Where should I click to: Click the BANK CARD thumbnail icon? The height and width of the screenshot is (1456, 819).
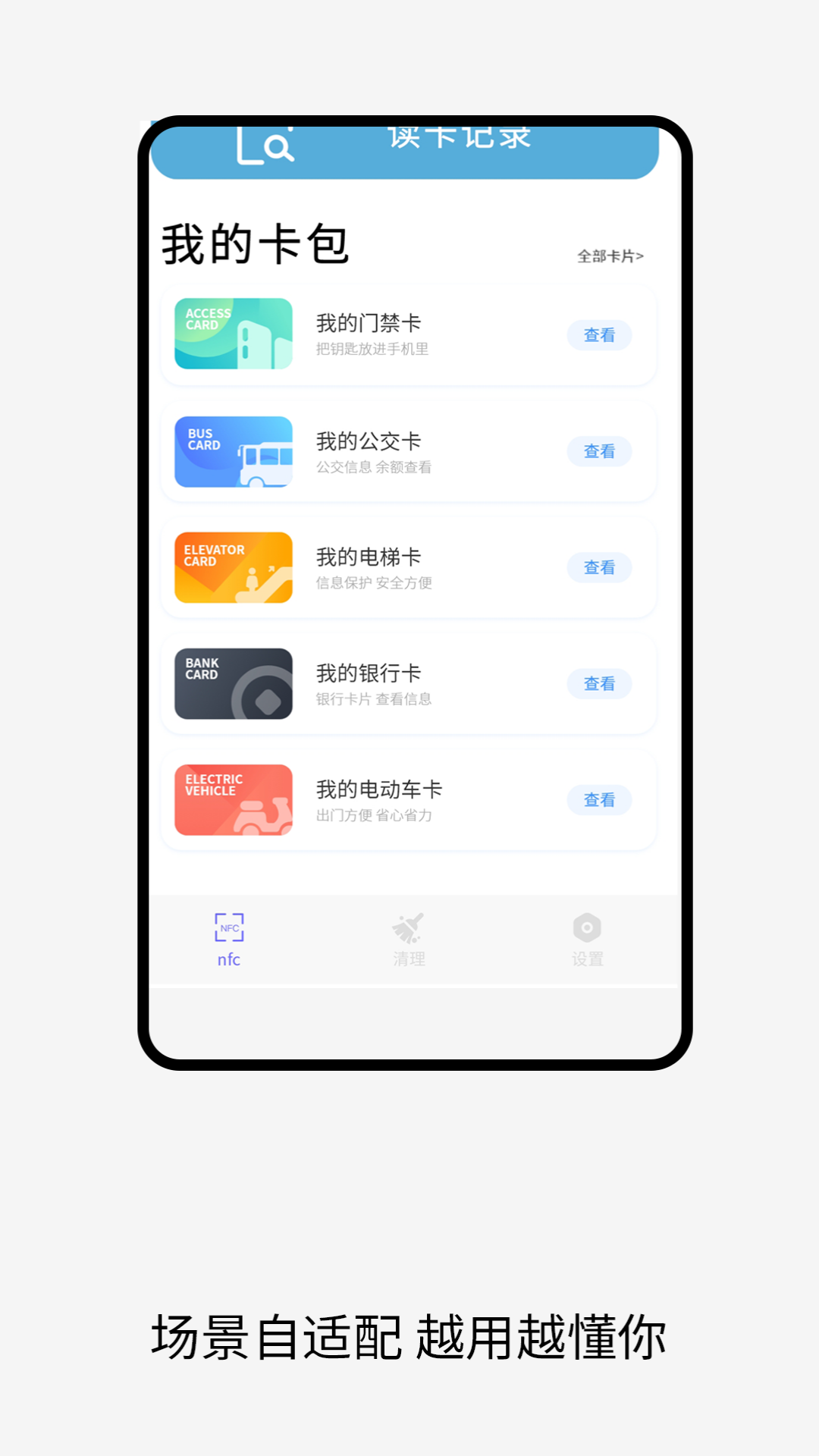tap(232, 683)
